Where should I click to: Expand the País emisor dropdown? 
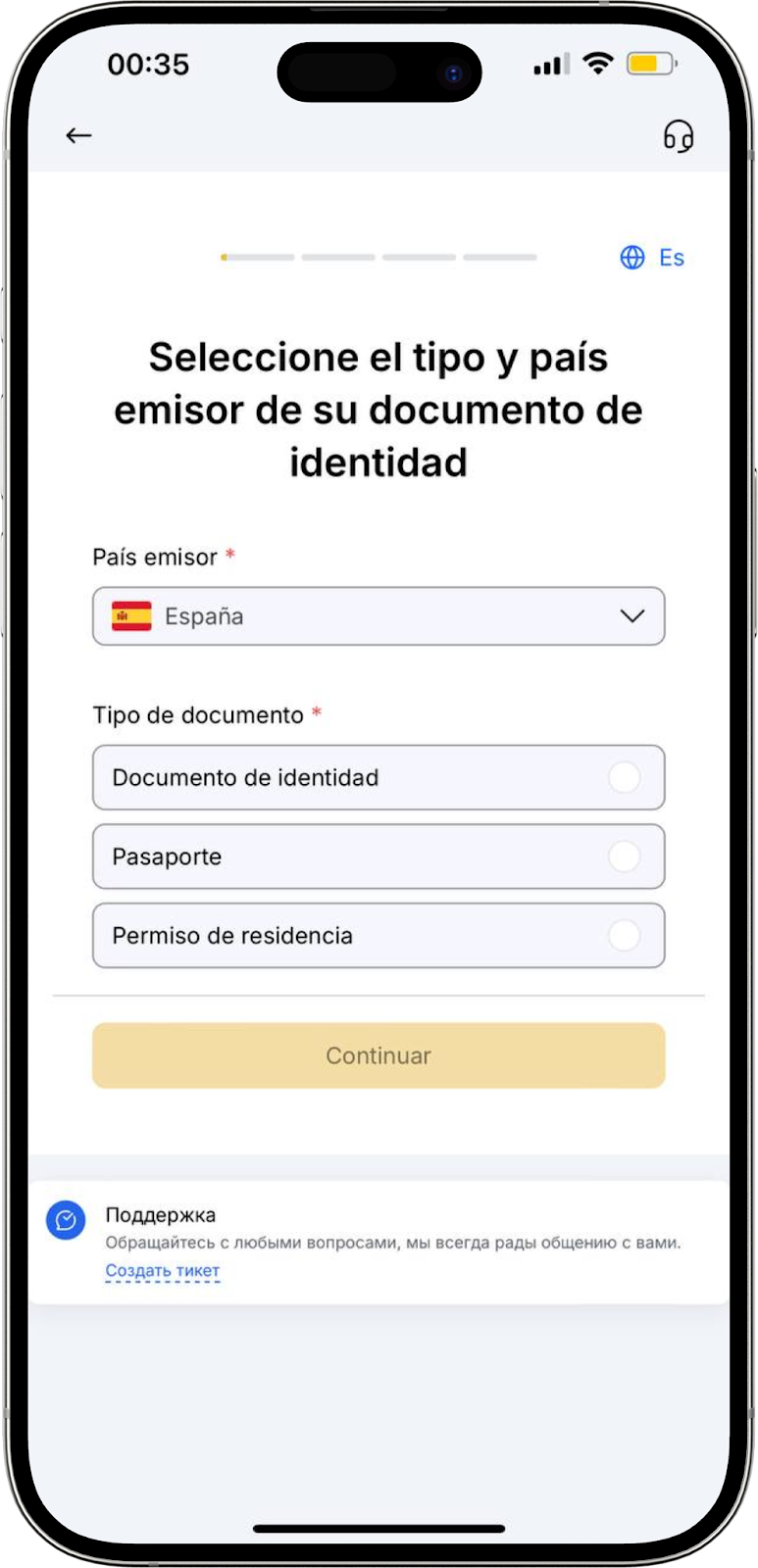[x=379, y=616]
